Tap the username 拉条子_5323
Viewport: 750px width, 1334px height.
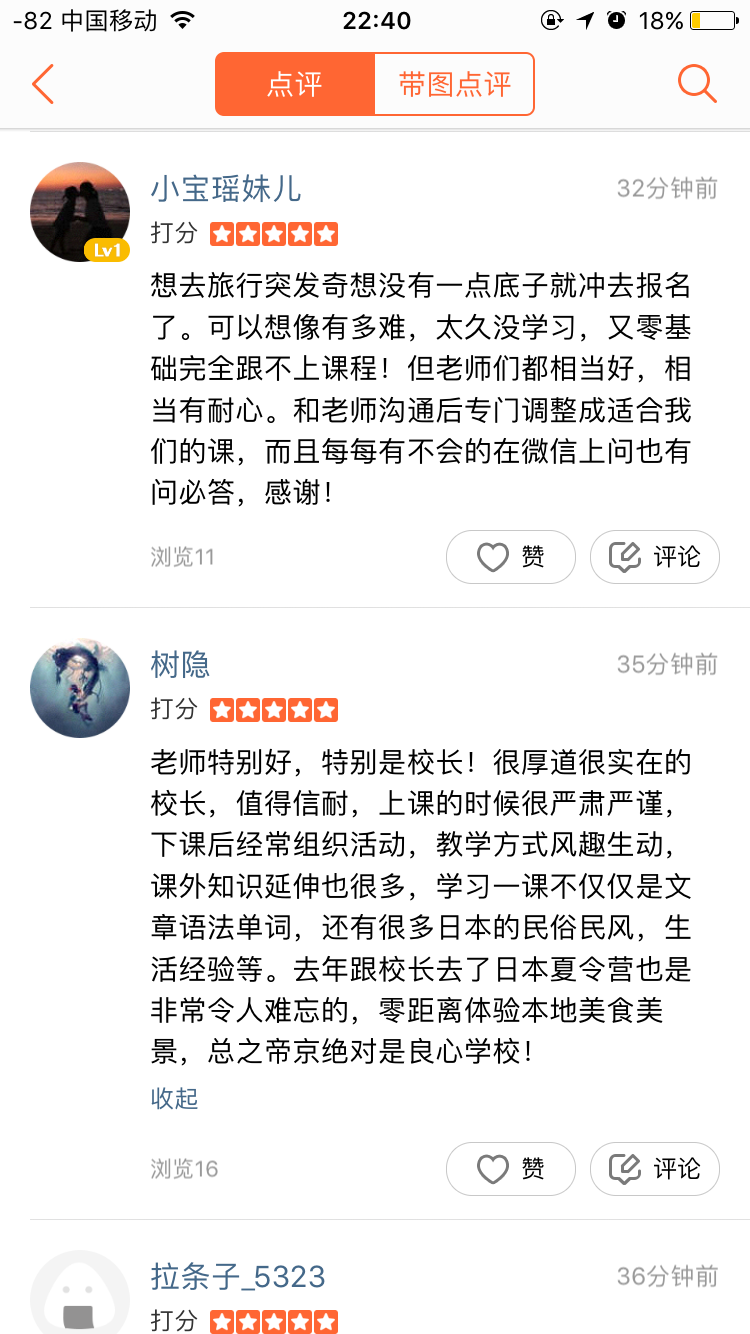point(238,1276)
